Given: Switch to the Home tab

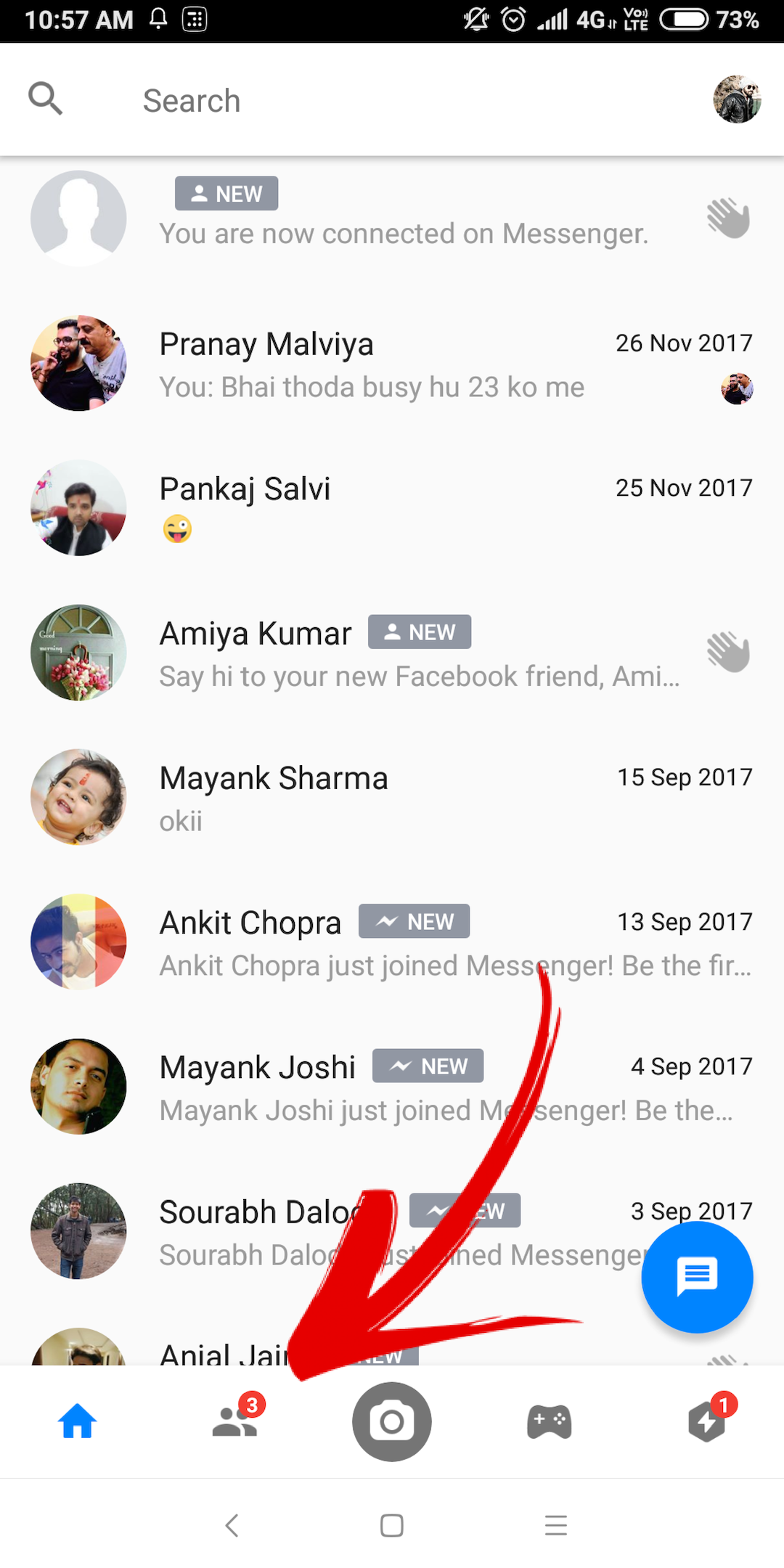Looking at the screenshot, I should pos(78,1421).
